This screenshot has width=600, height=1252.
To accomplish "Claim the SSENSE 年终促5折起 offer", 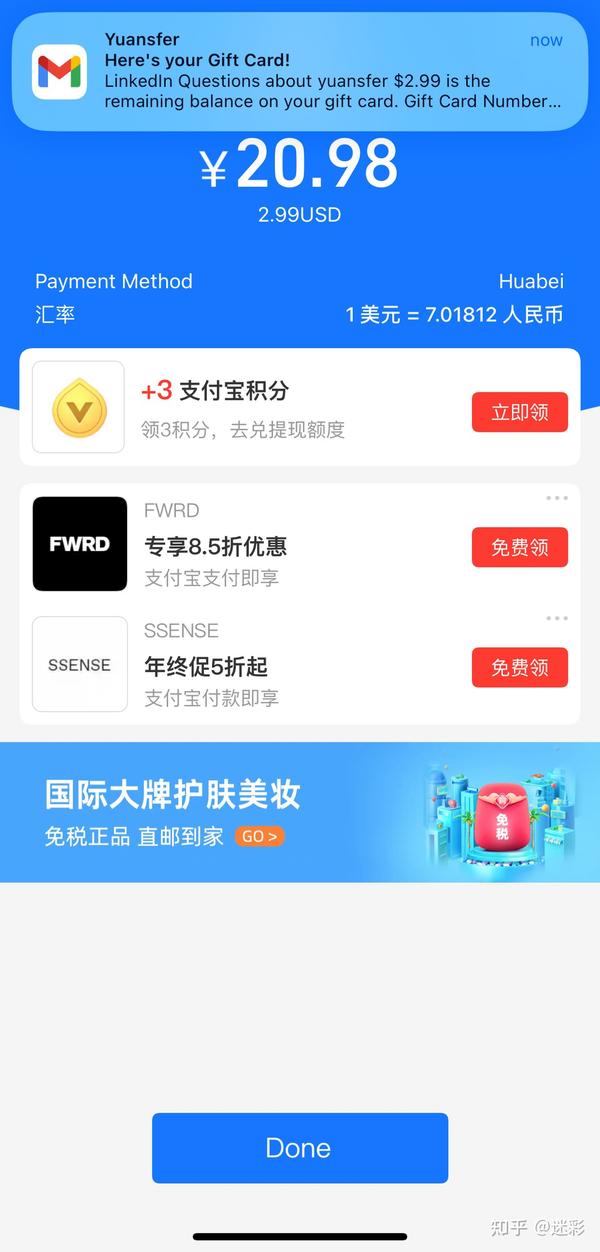I will tap(519, 667).
